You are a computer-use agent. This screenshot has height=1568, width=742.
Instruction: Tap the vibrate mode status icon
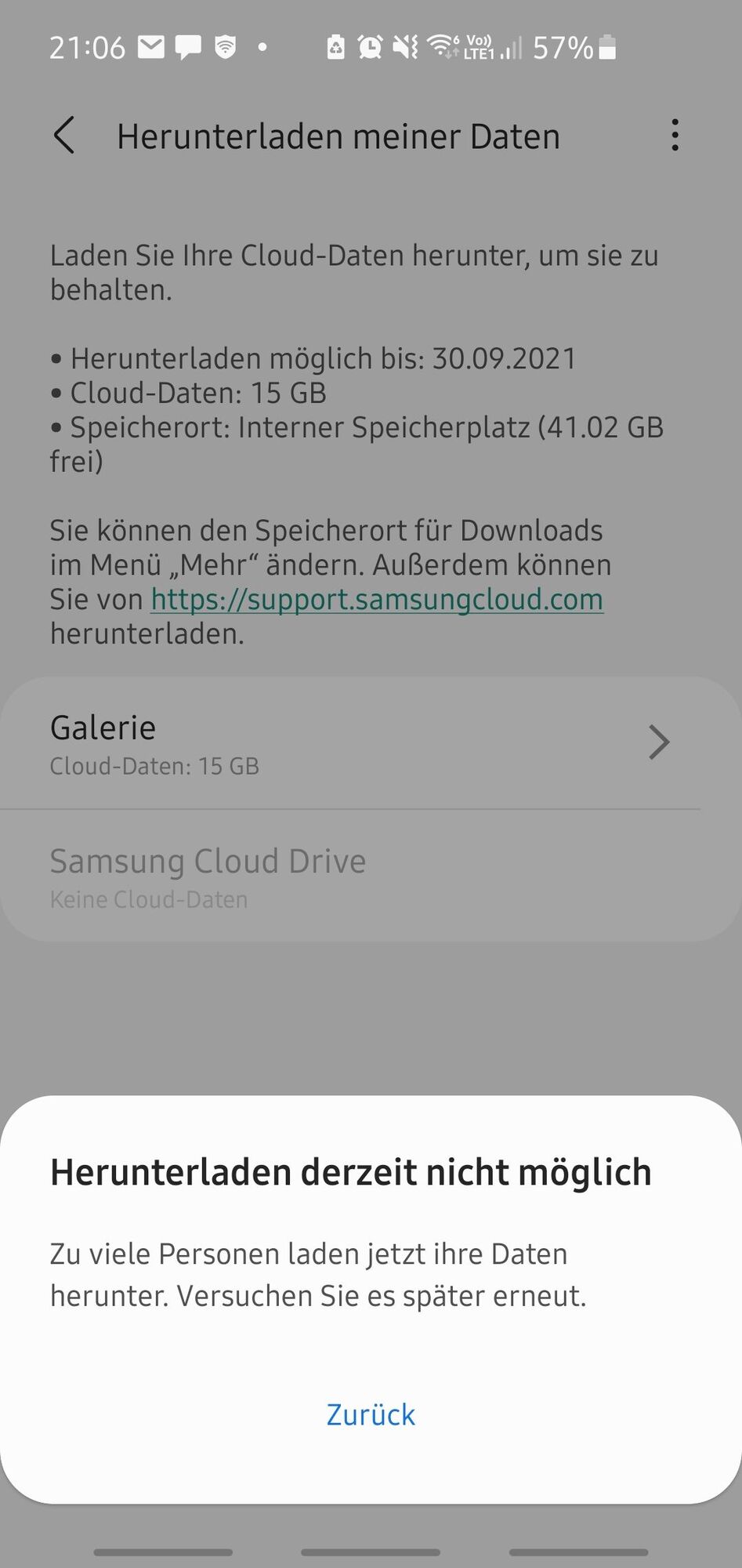[403, 48]
